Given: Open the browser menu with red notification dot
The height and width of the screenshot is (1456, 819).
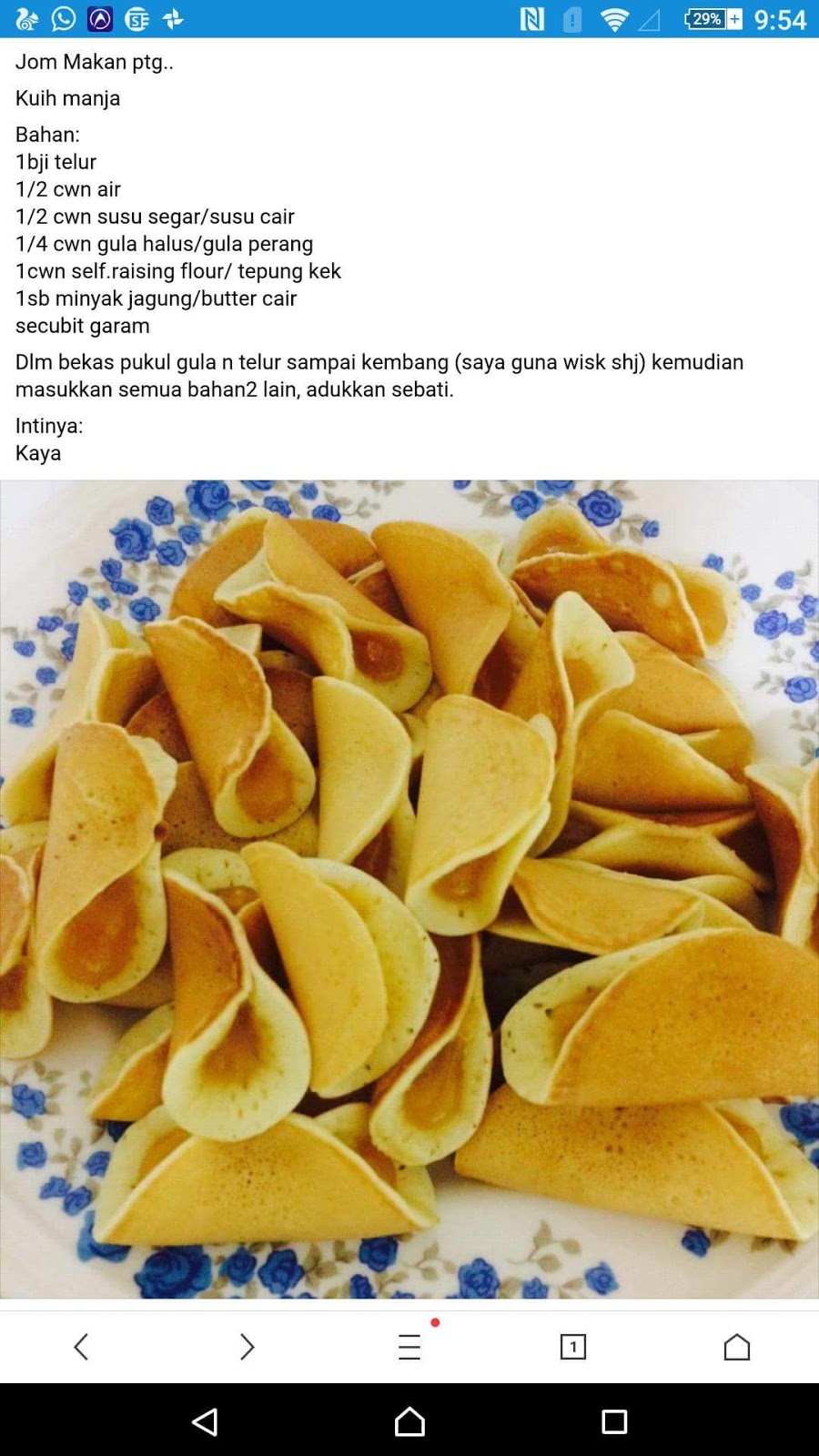Looking at the screenshot, I should tap(409, 1347).
